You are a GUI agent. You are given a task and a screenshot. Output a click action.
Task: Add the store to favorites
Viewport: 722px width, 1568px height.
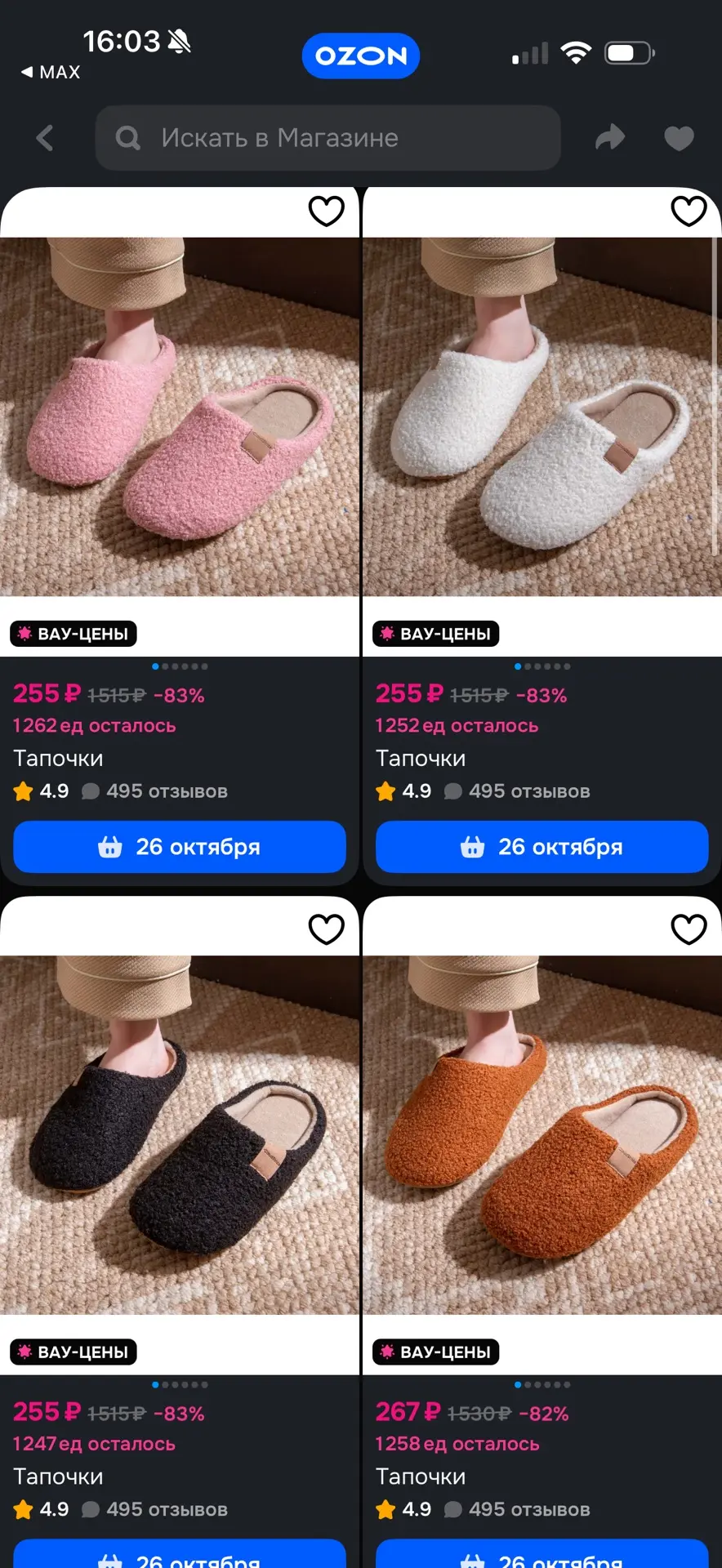(679, 138)
